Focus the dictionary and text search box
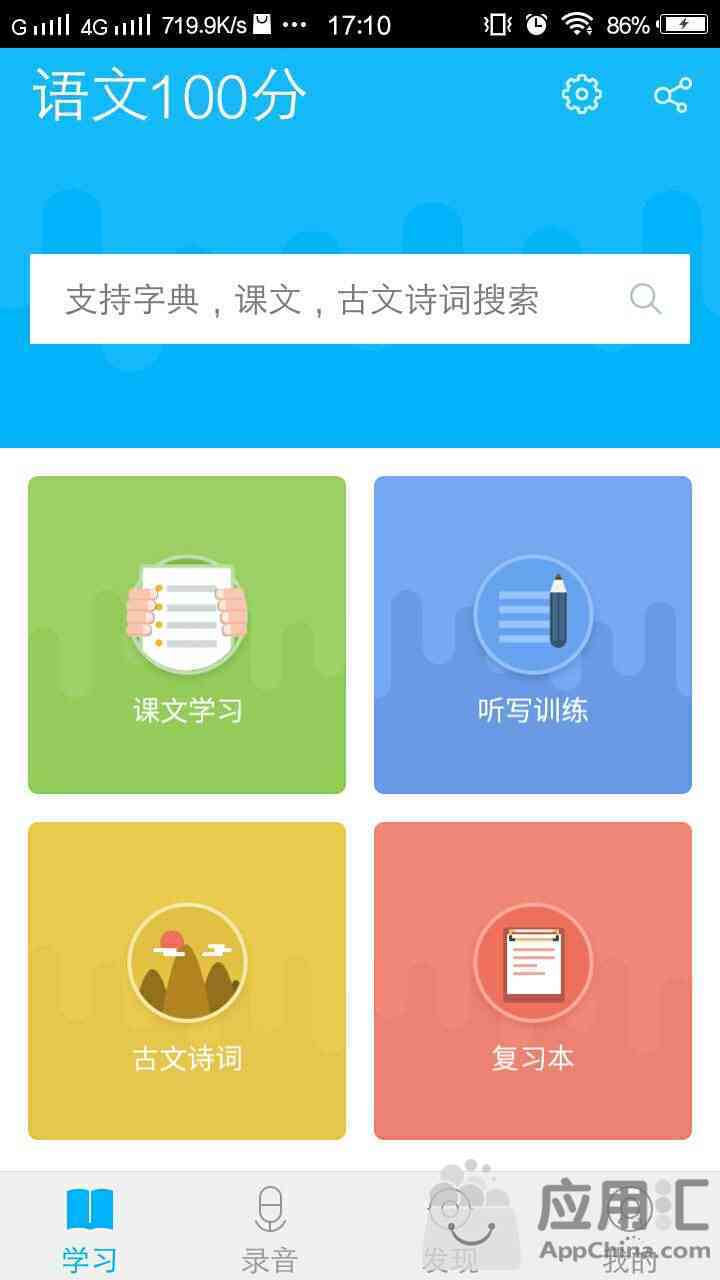The image size is (720, 1280). tap(320, 299)
